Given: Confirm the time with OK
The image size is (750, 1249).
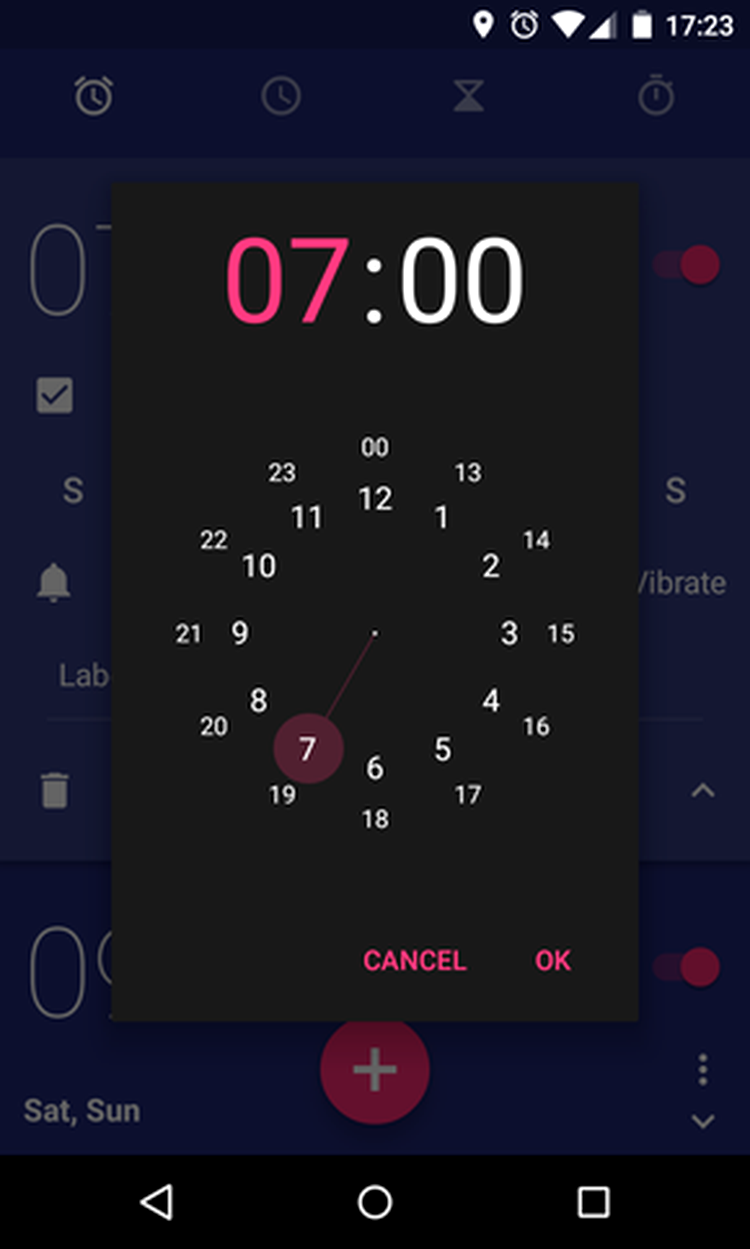Looking at the screenshot, I should 552,960.
